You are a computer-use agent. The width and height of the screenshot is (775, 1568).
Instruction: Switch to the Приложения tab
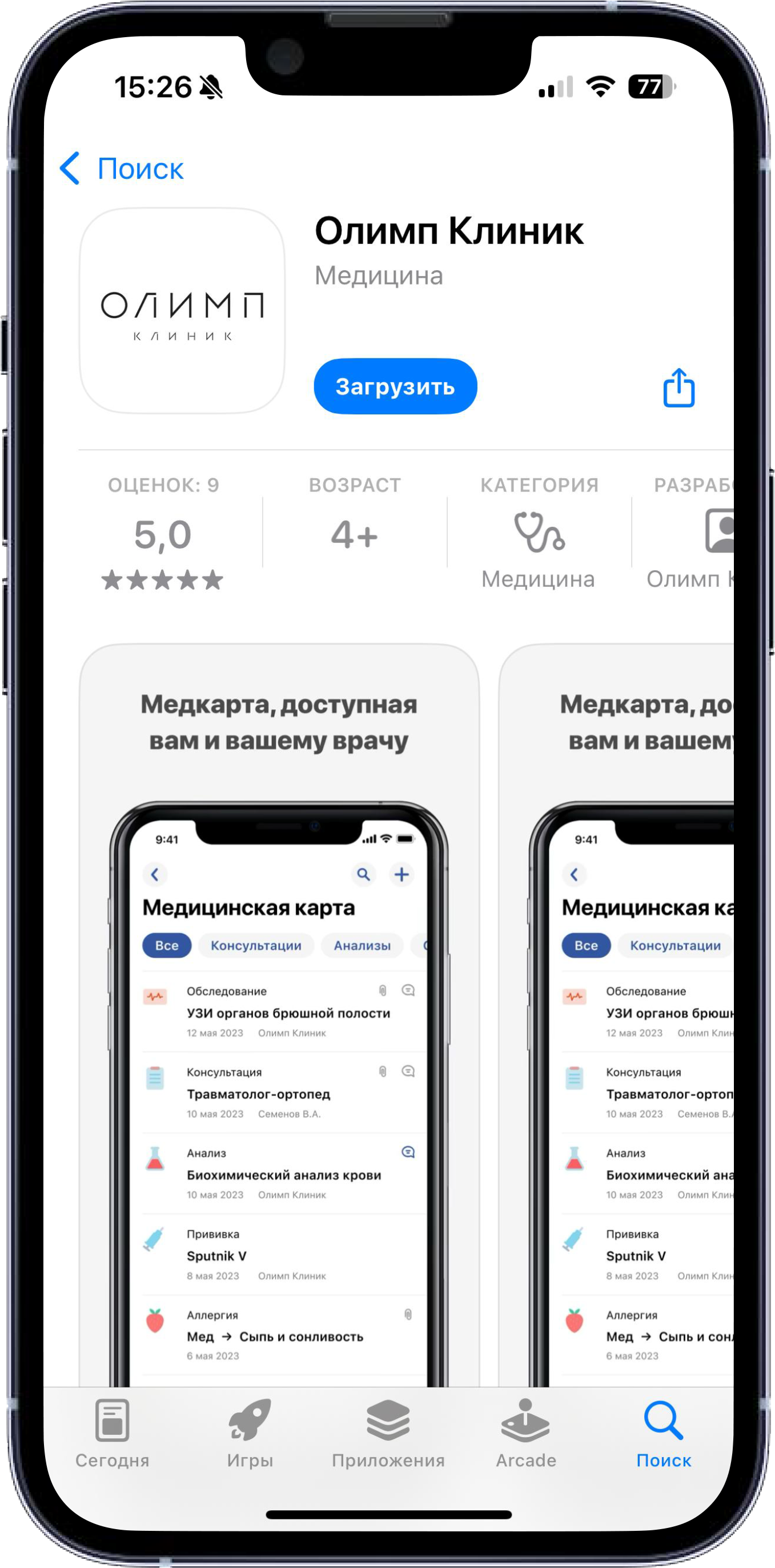click(388, 1434)
